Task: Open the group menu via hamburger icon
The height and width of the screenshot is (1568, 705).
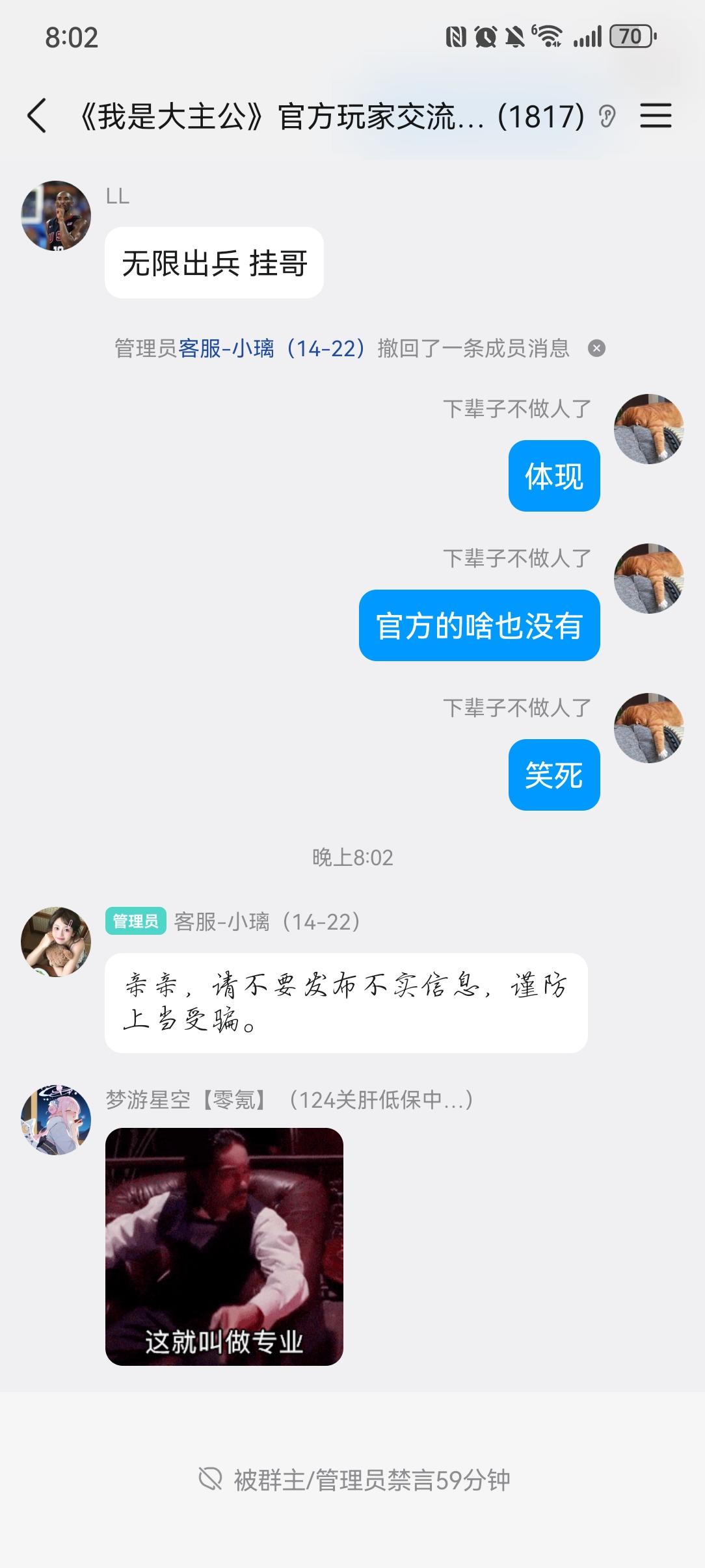Action: tap(657, 116)
